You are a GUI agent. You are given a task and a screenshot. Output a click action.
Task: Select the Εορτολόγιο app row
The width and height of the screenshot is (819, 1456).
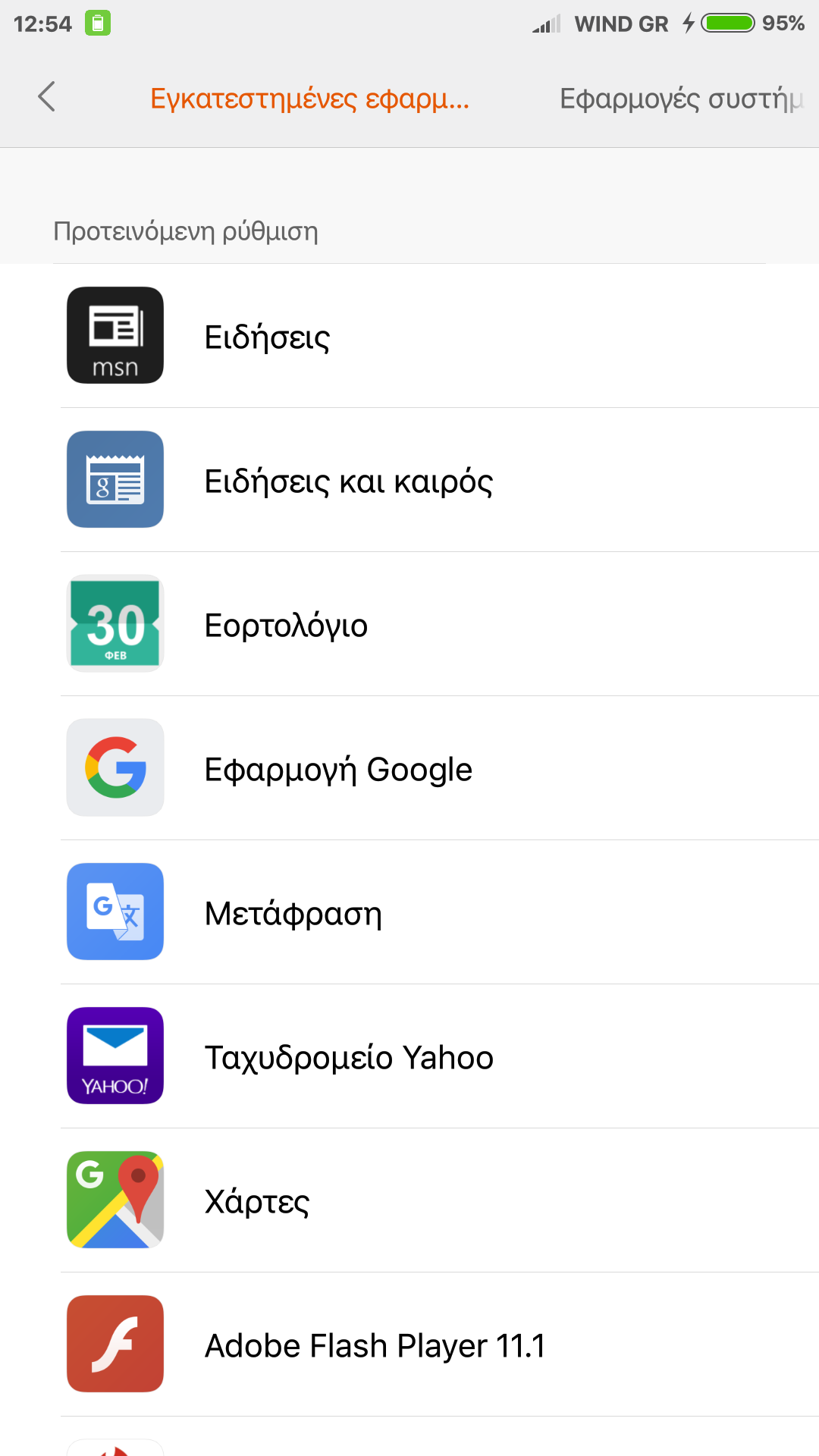409,624
